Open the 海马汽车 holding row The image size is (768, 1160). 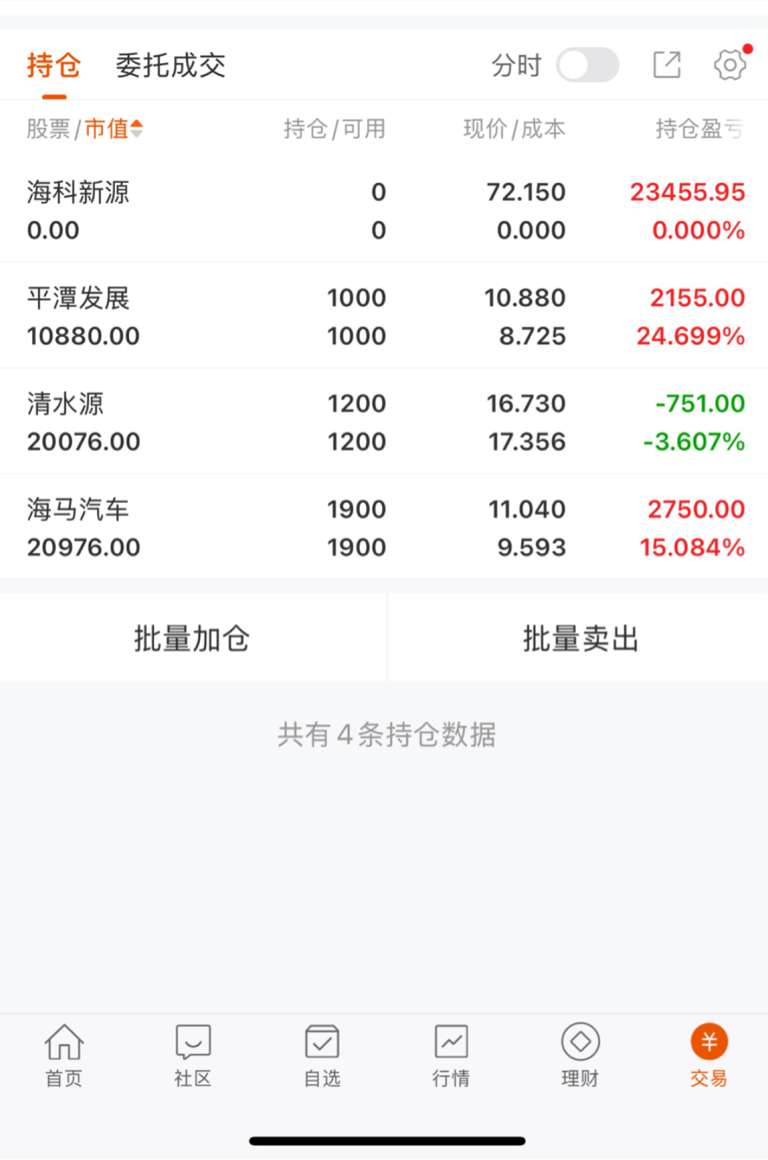[384, 527]
